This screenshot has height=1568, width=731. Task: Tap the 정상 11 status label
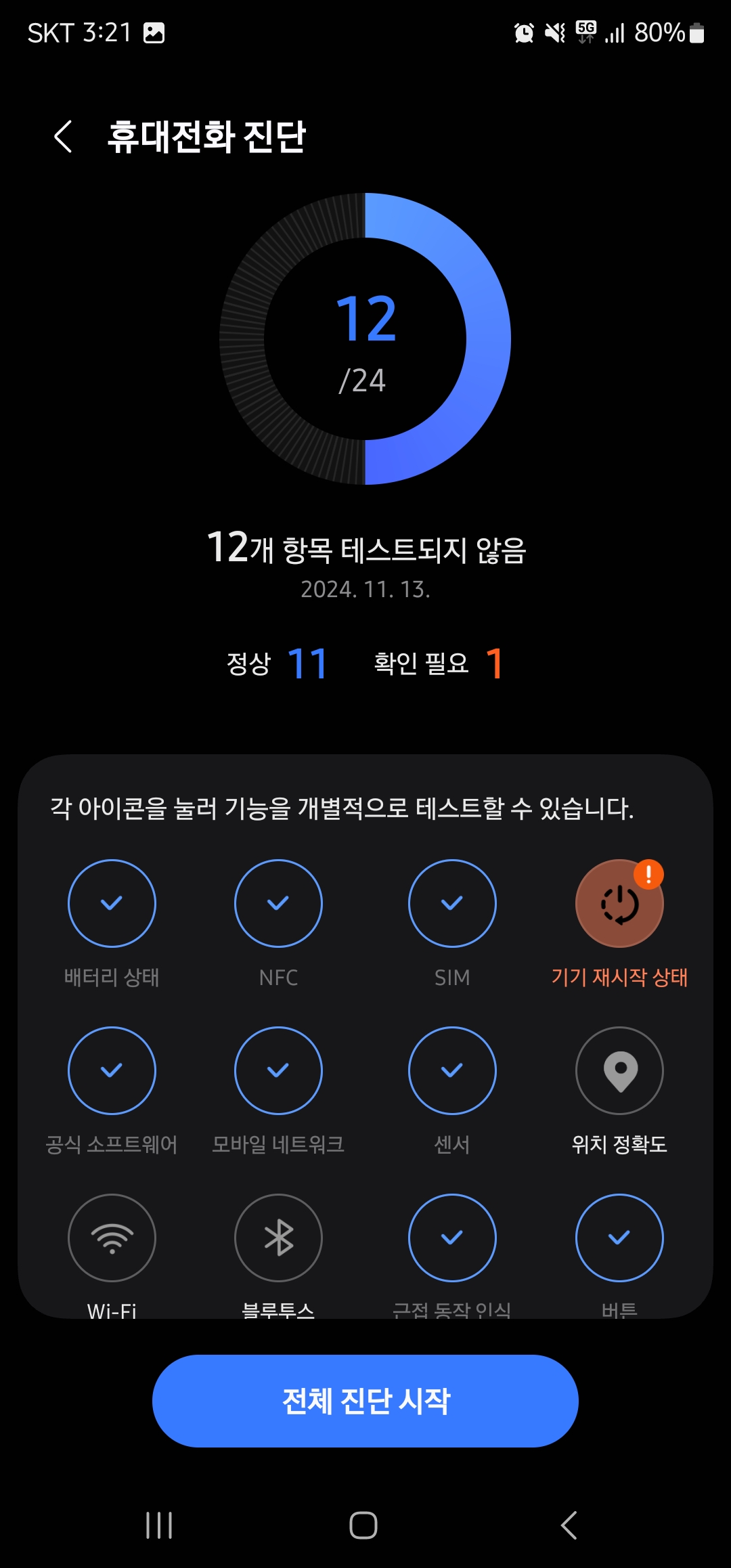[276, 663]
